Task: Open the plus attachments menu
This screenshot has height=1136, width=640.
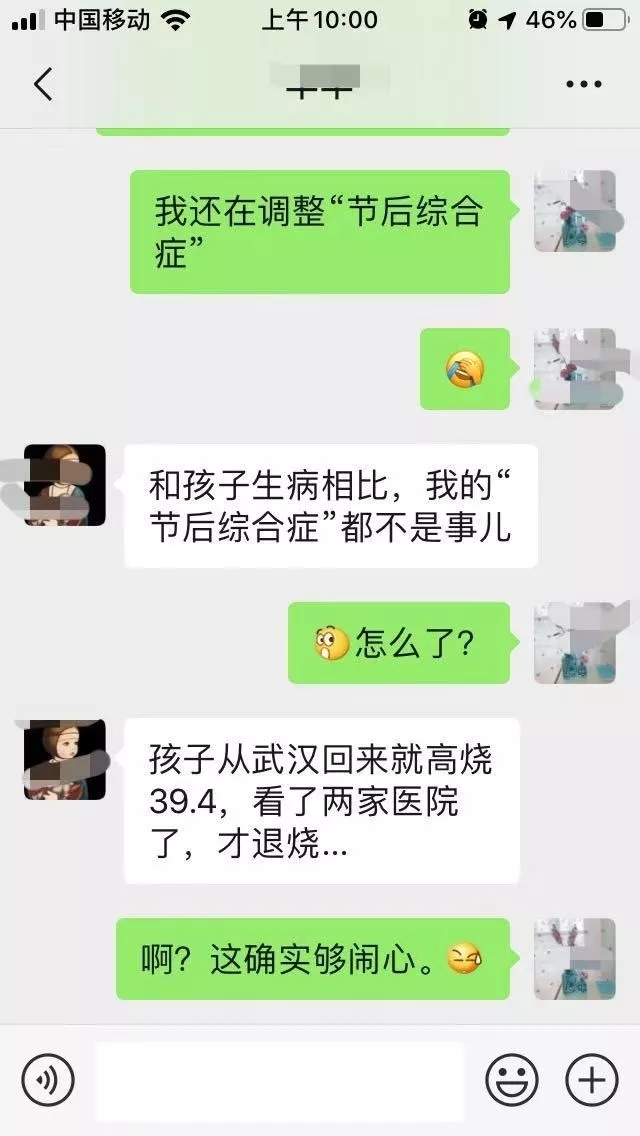Action: [x=592, y=1080]
